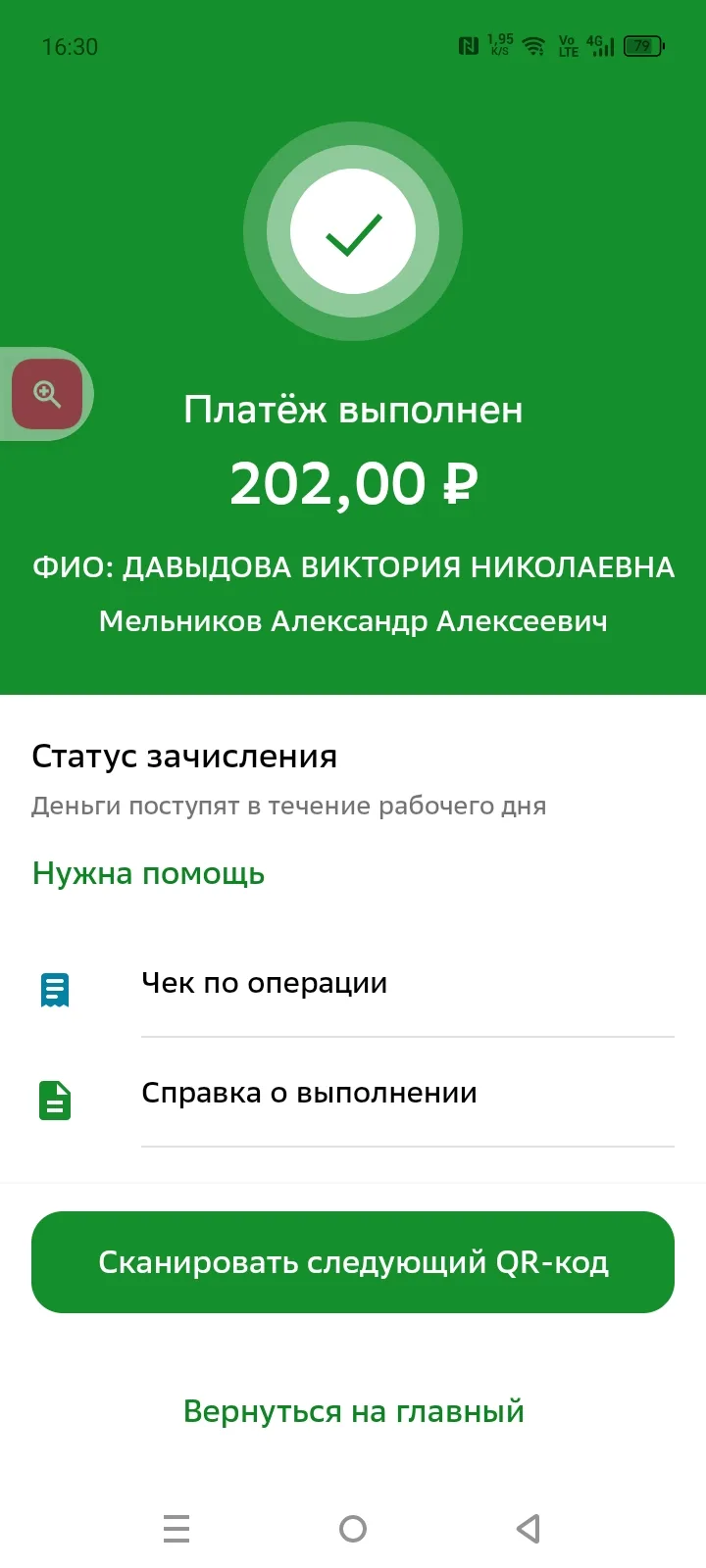Go back using the system back button
The height and width of the screenshot is (1568, 706).
coord(529,1528)
